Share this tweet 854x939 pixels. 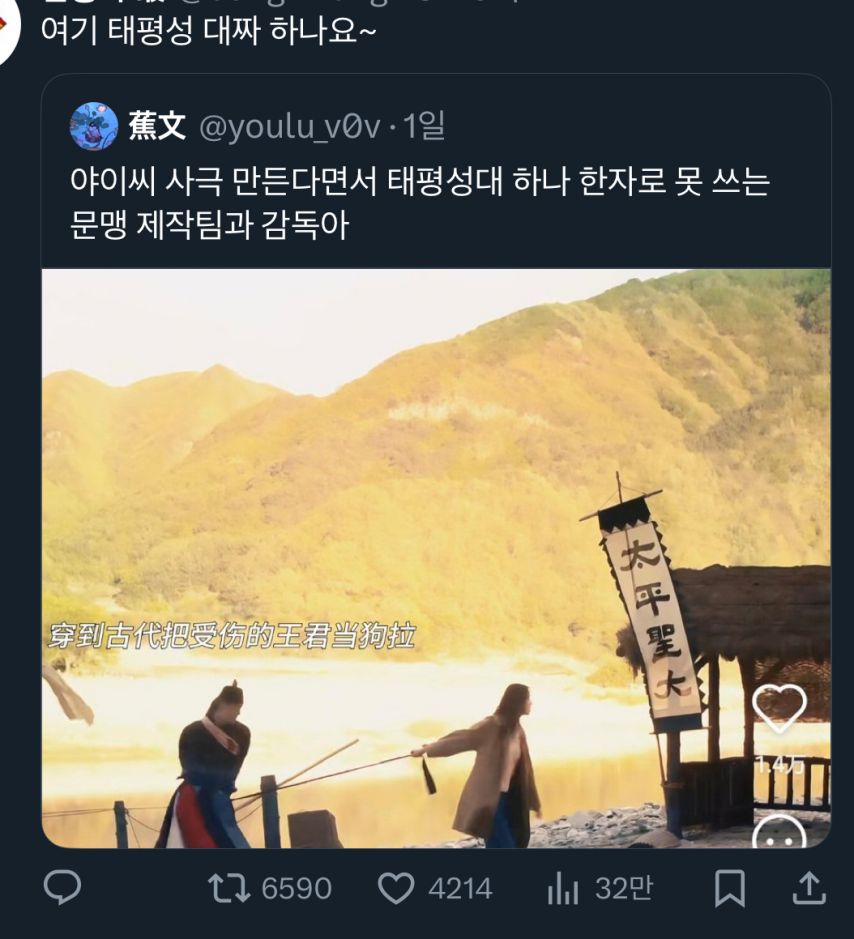point(810,887)
